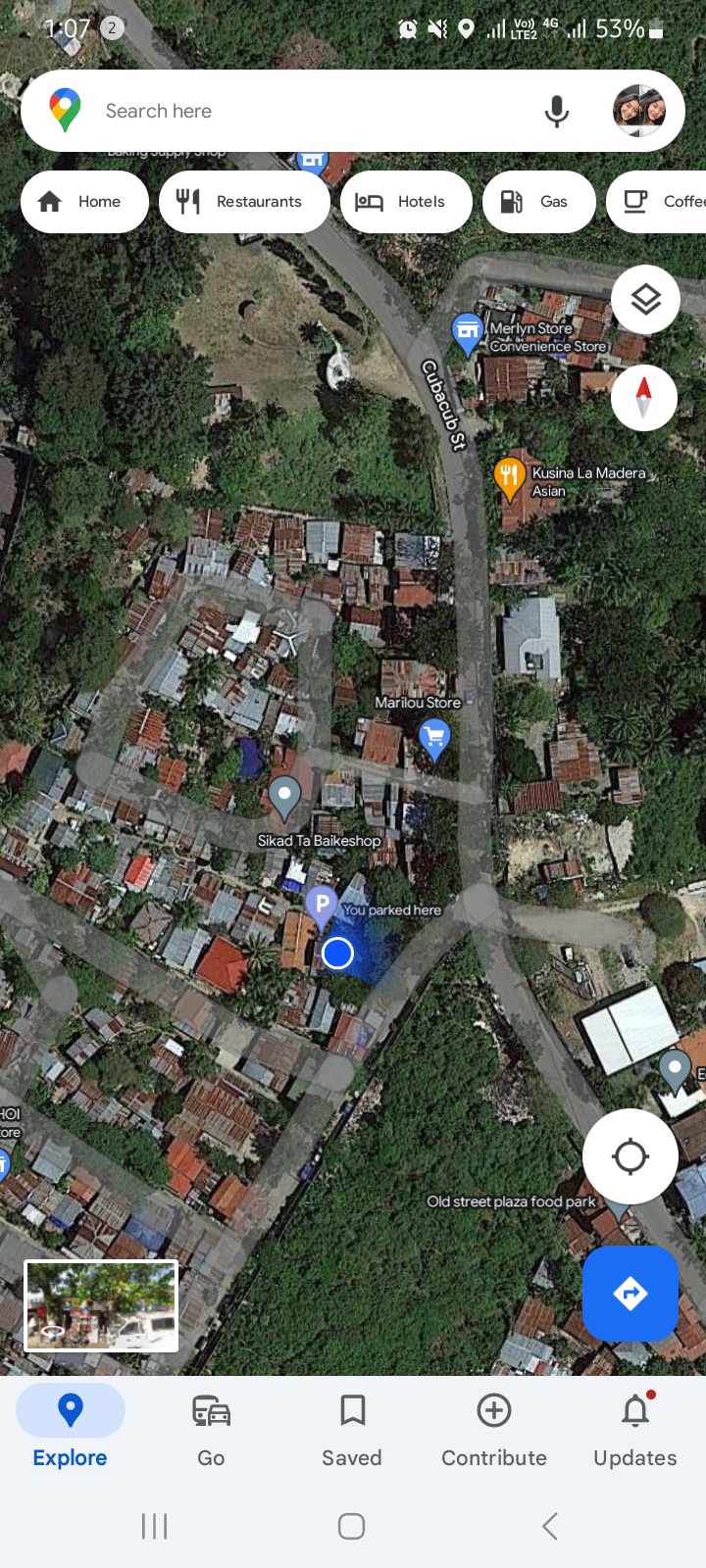Image resolution: width=706 pixels, height=1568 pixels.
Task: Go back using the system back button
Action: coord(550,1526)
